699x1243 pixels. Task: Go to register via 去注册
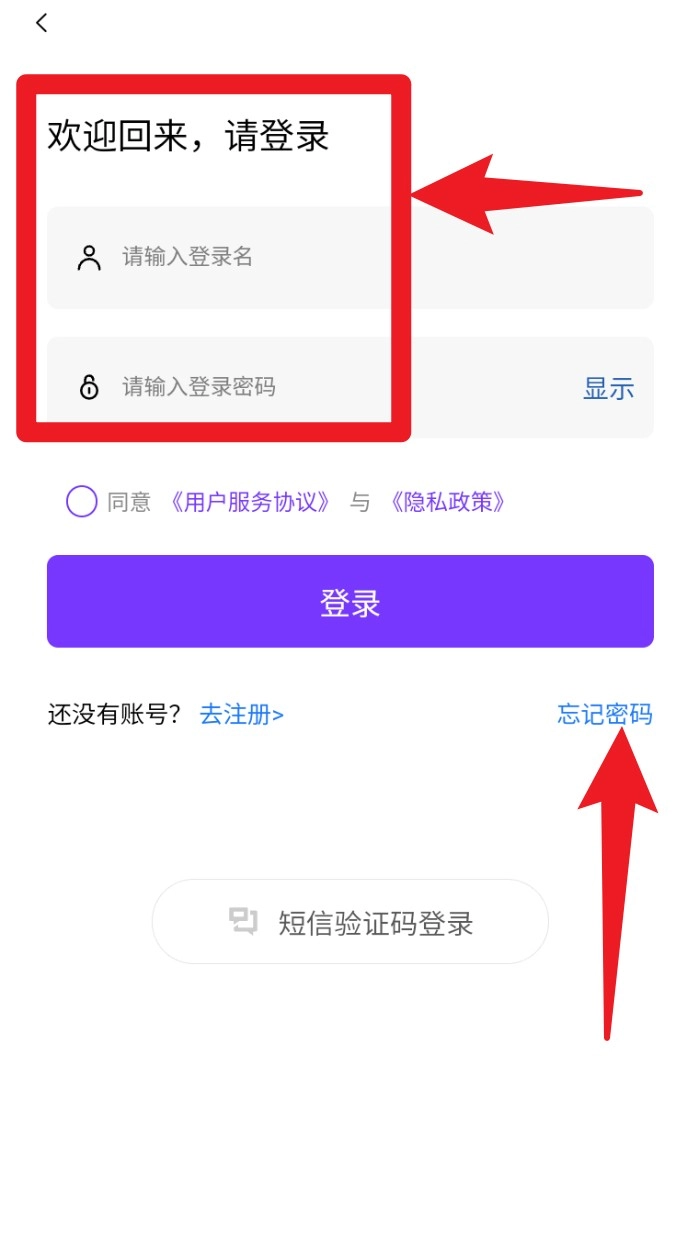(x=242, y=714)
